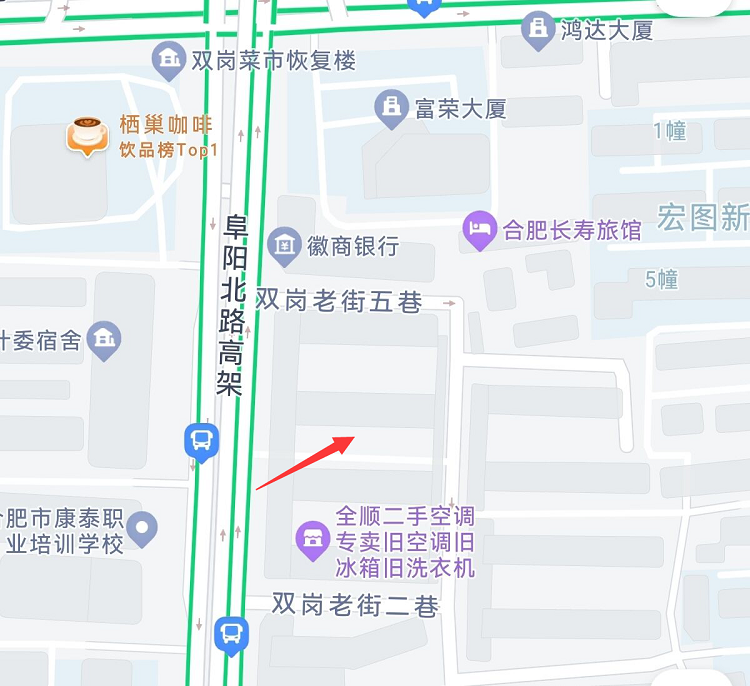The height and width of the screenshot is (686, 750).
Task: Select the 鸿达大厦 building marker
Action: [x=539, y=30]
